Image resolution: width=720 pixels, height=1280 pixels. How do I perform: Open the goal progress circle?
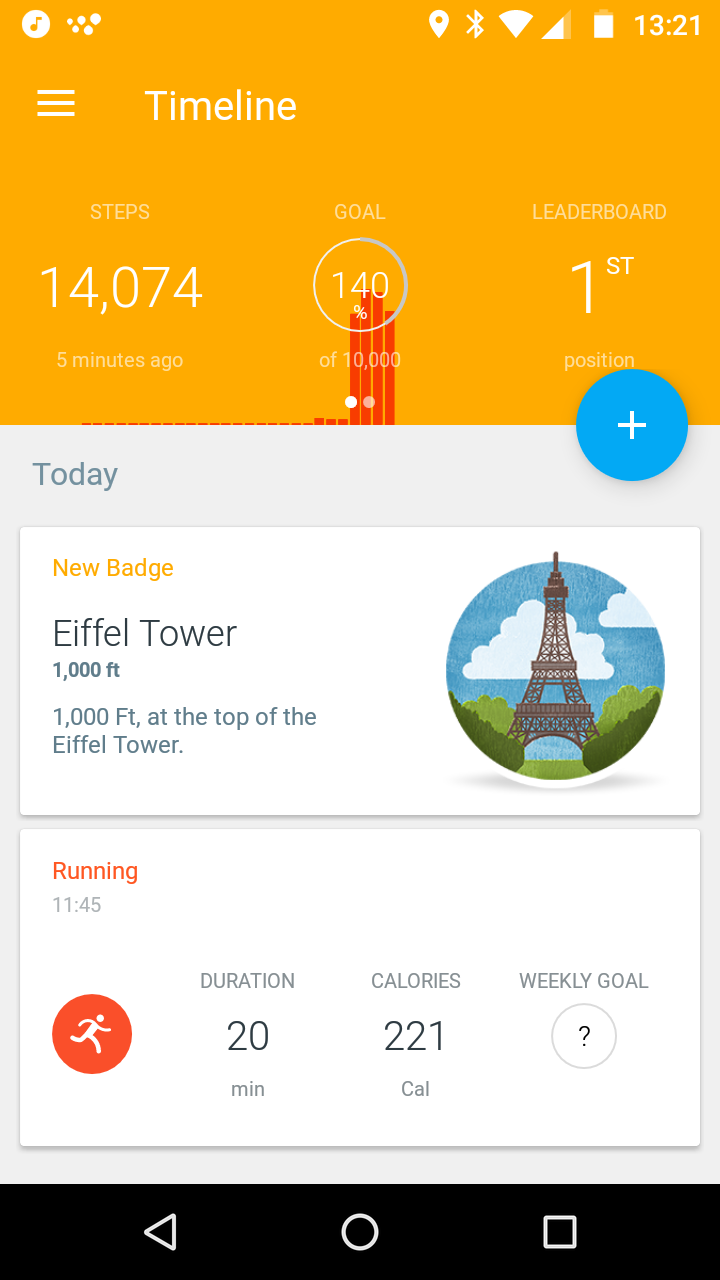pyautogui.click(x=360, y=286)
